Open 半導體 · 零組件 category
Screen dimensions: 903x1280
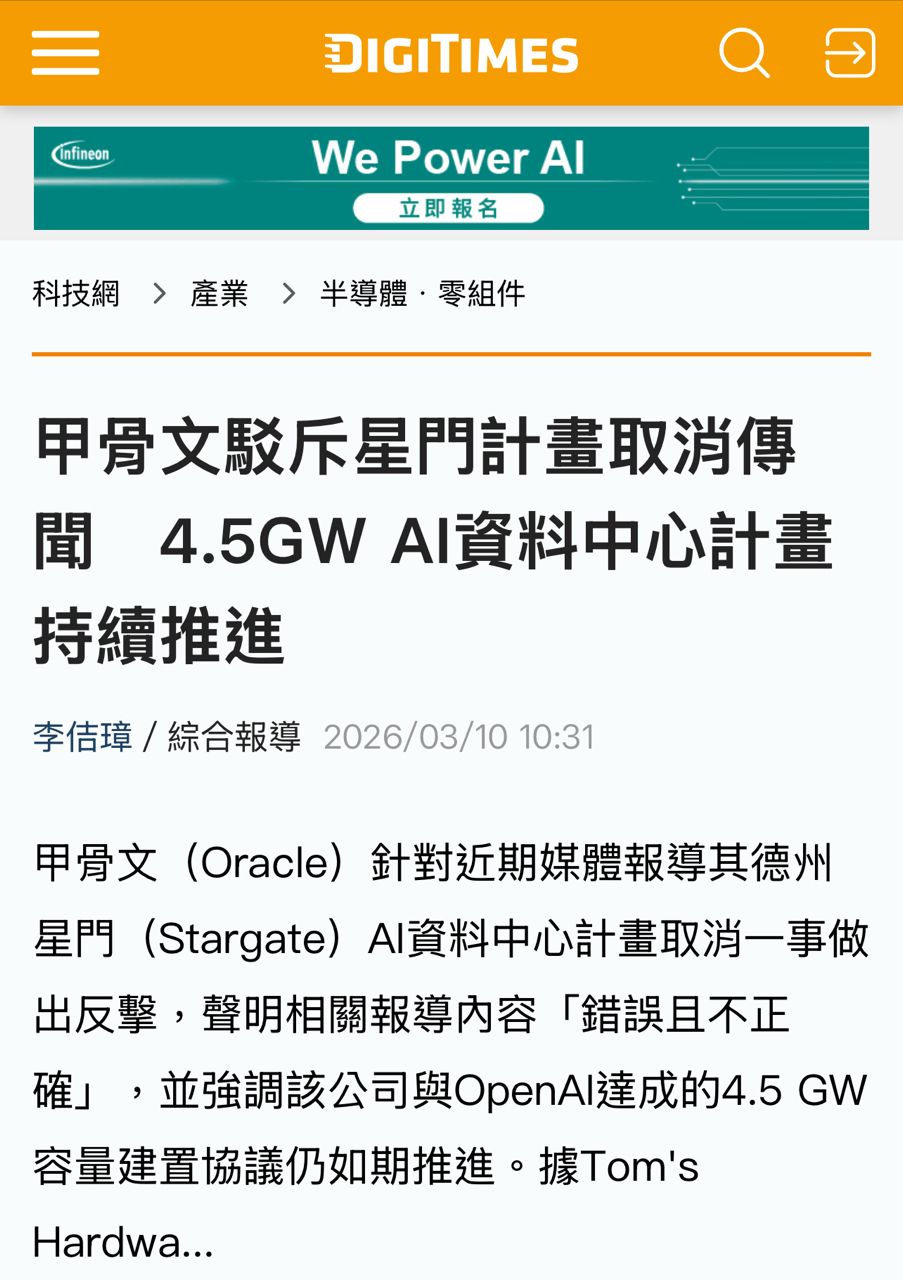[422, 294]
